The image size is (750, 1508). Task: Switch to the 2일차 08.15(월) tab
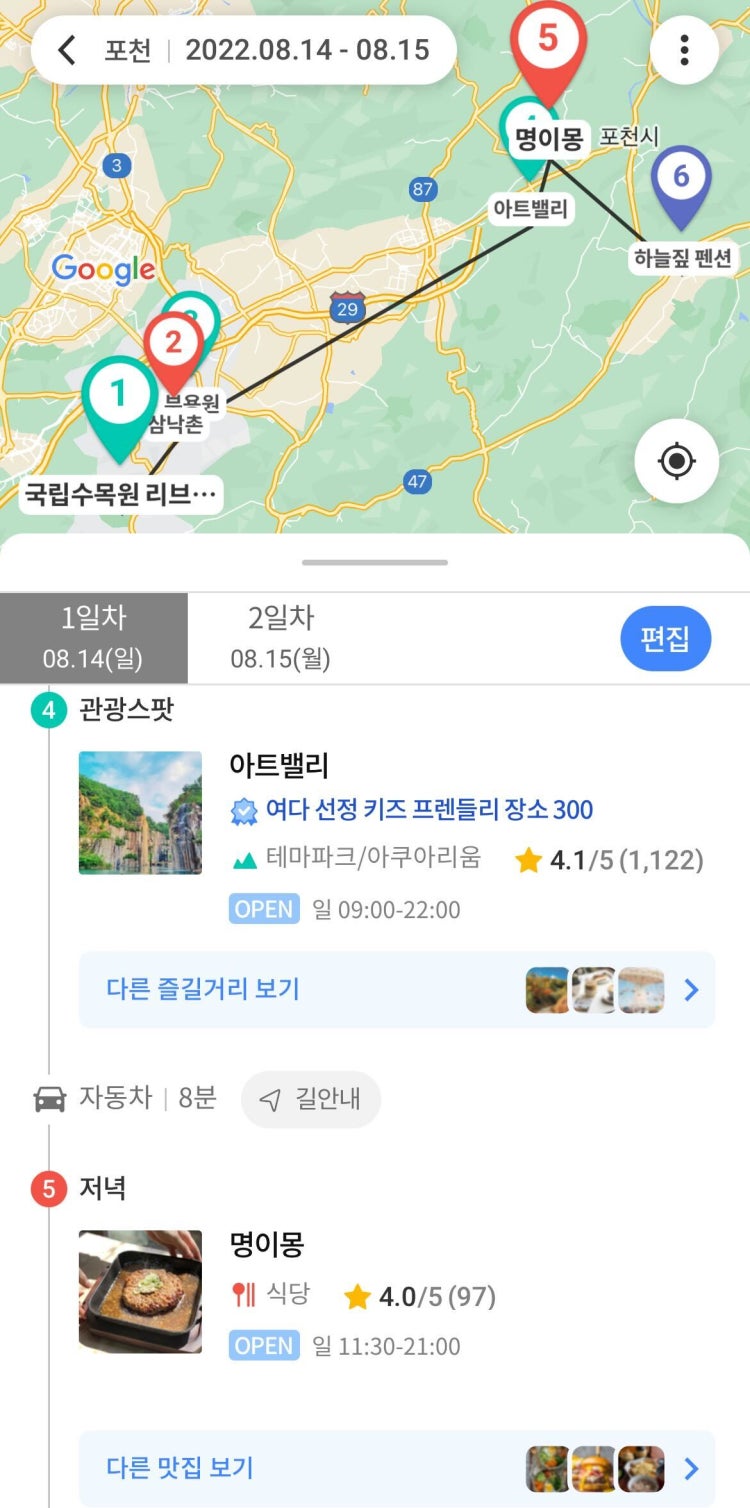(281, 637)
